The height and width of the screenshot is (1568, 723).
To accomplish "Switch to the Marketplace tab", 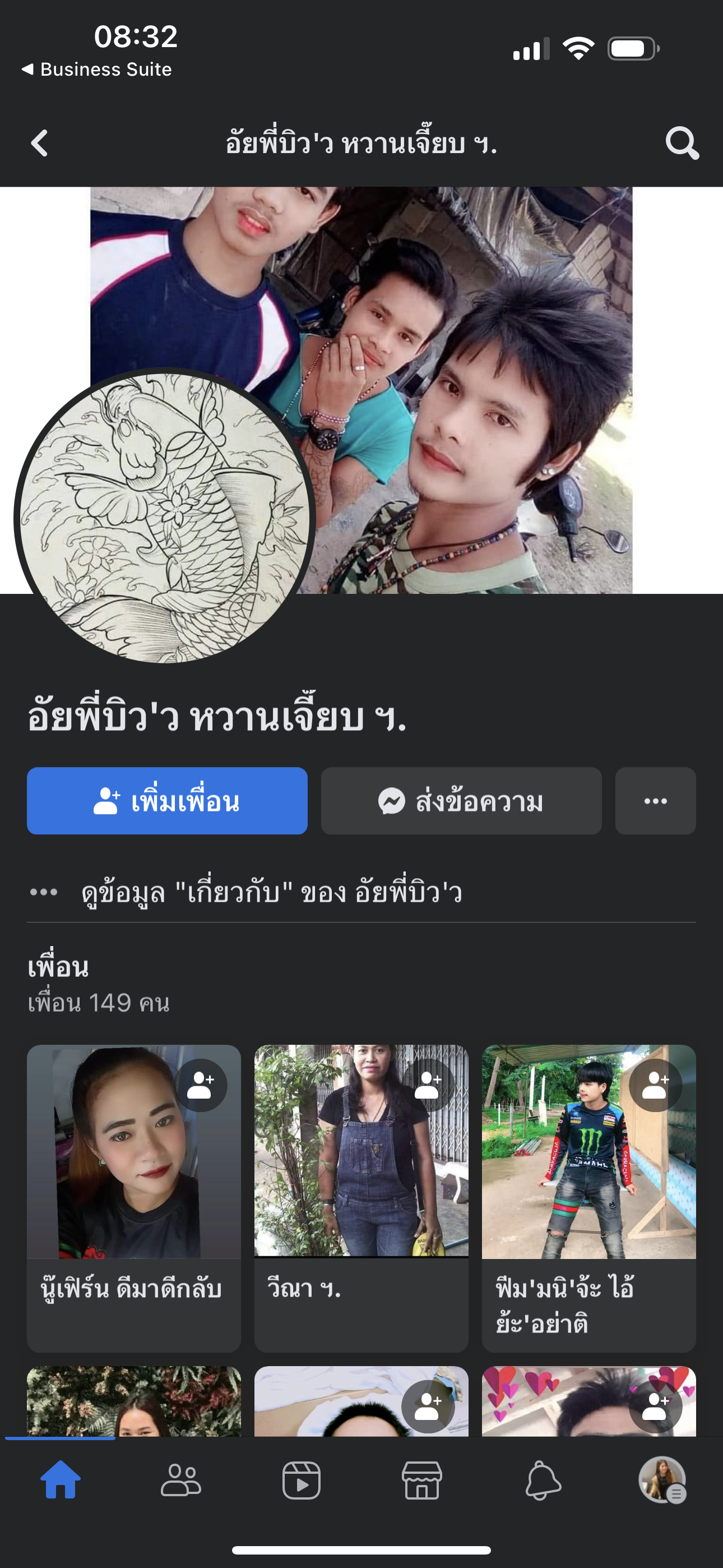I will 421,1481.
